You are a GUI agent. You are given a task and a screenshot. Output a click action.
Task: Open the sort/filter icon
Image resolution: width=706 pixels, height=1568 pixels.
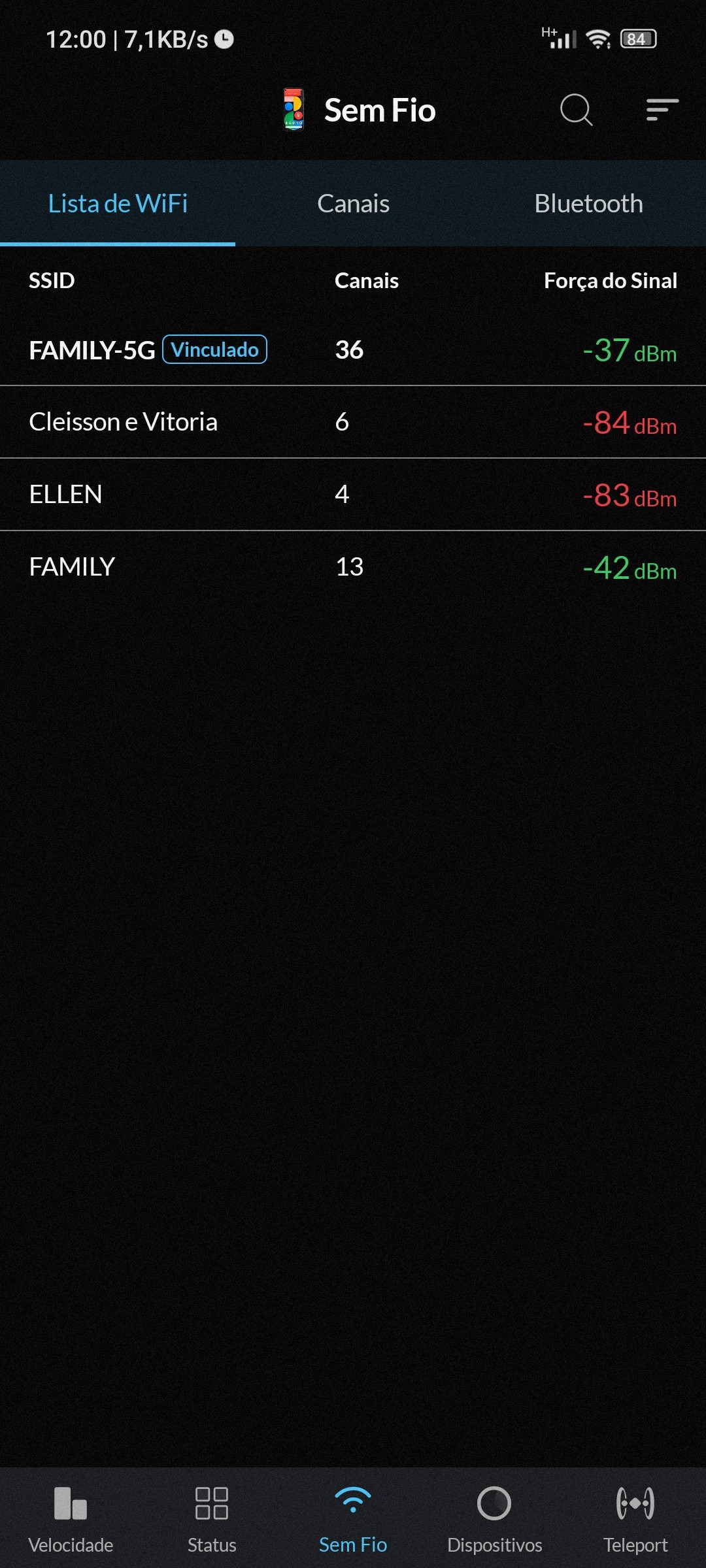pos(662,110)
